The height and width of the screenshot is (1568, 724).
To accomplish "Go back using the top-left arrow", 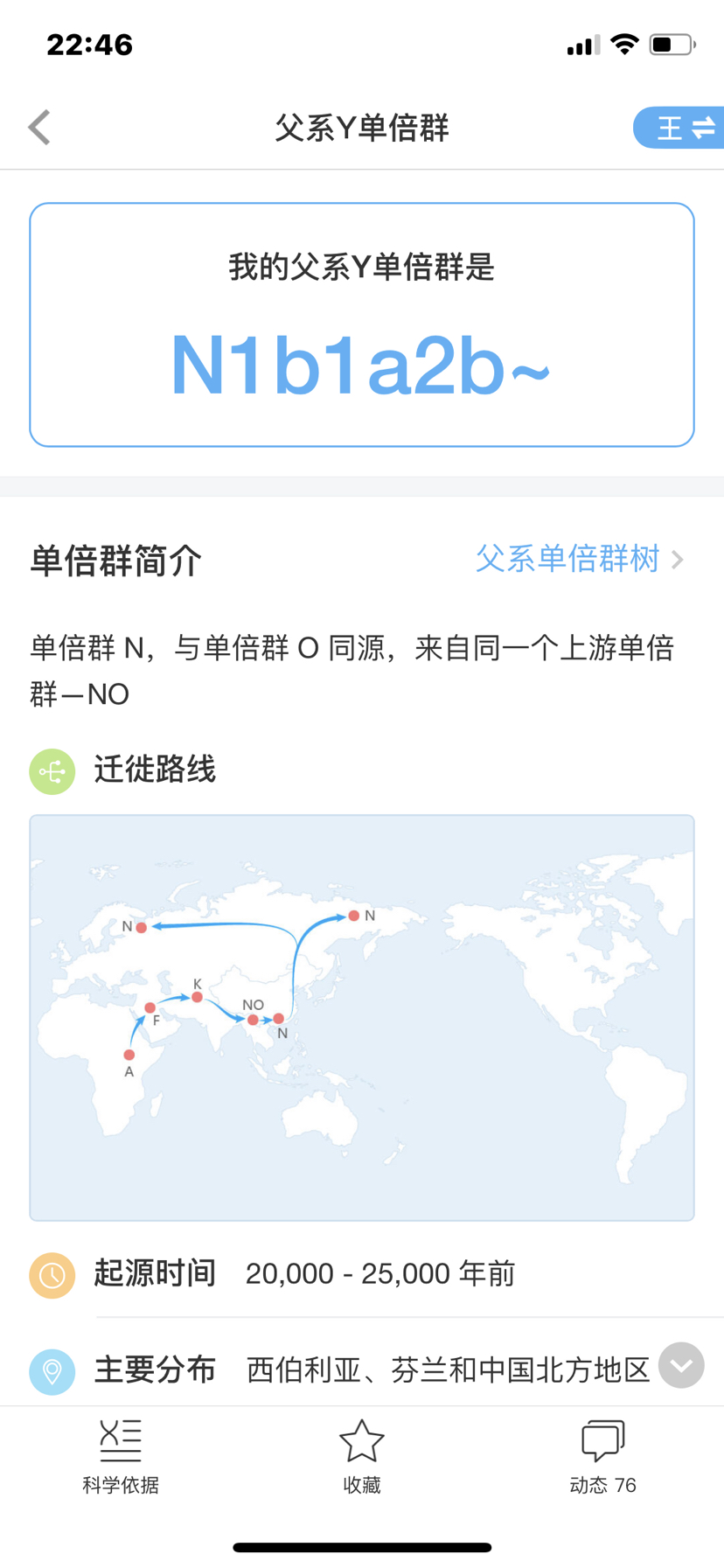I will (x=39, y=128).
